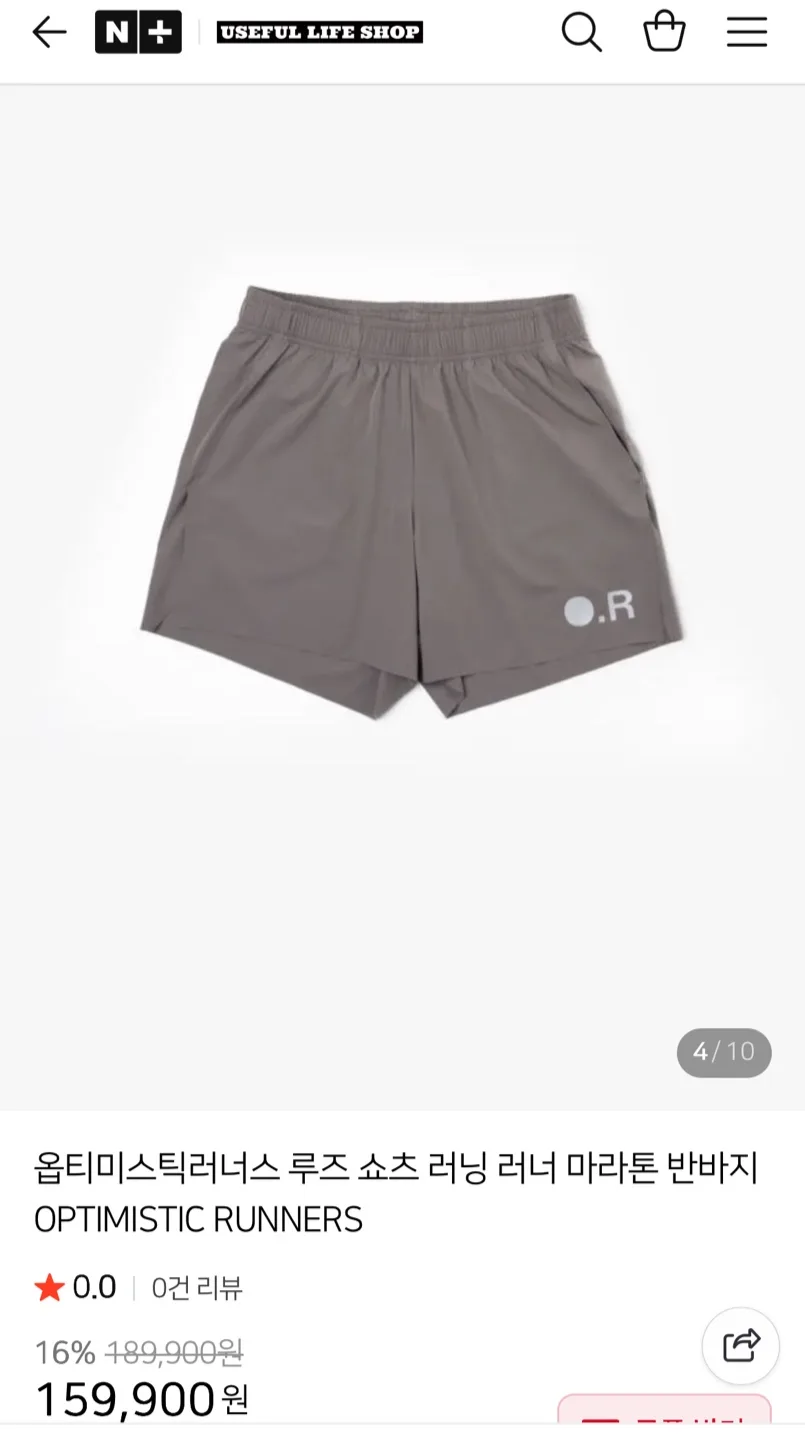Open the shopping cart

pyautogui.click(x=664, y=33)
